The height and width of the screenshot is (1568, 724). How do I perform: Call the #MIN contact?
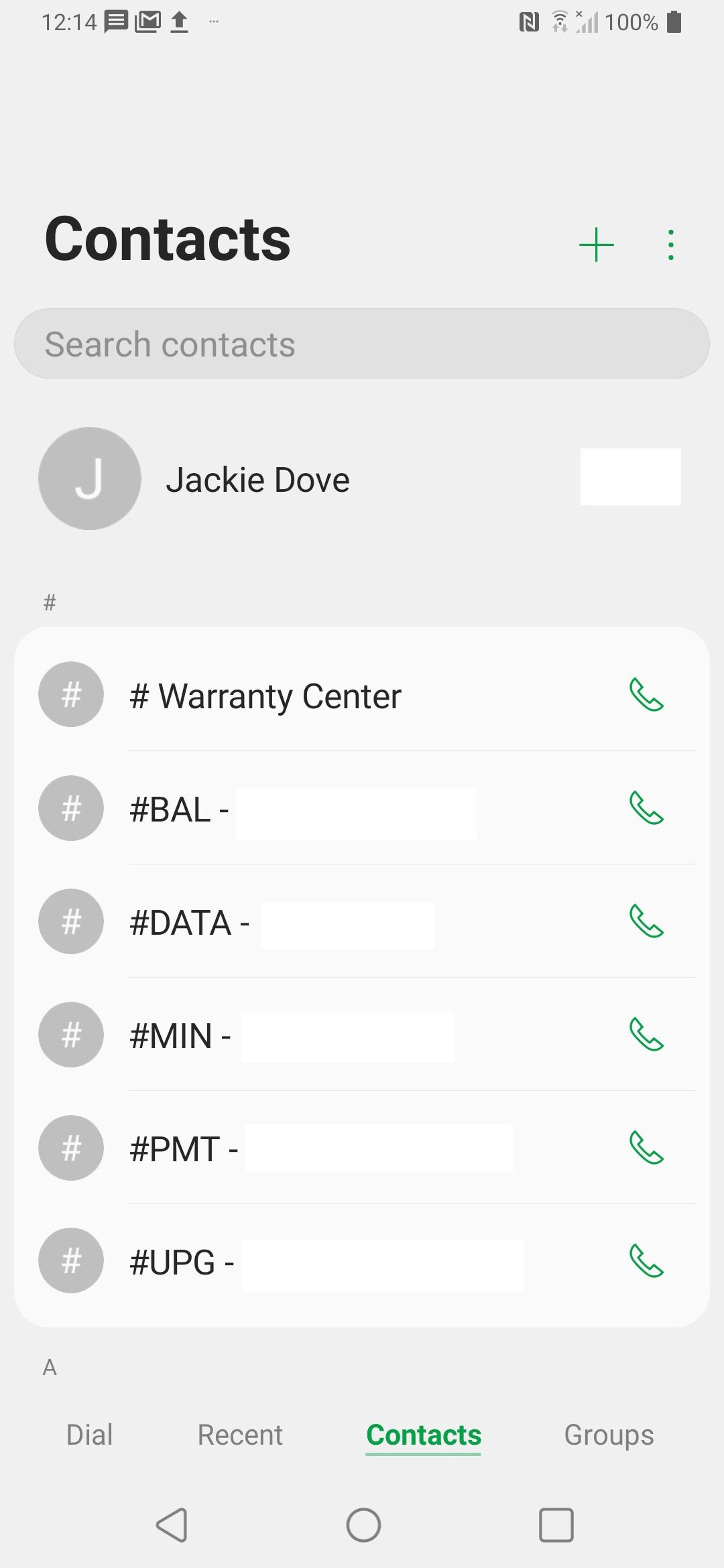[646, 1035]
